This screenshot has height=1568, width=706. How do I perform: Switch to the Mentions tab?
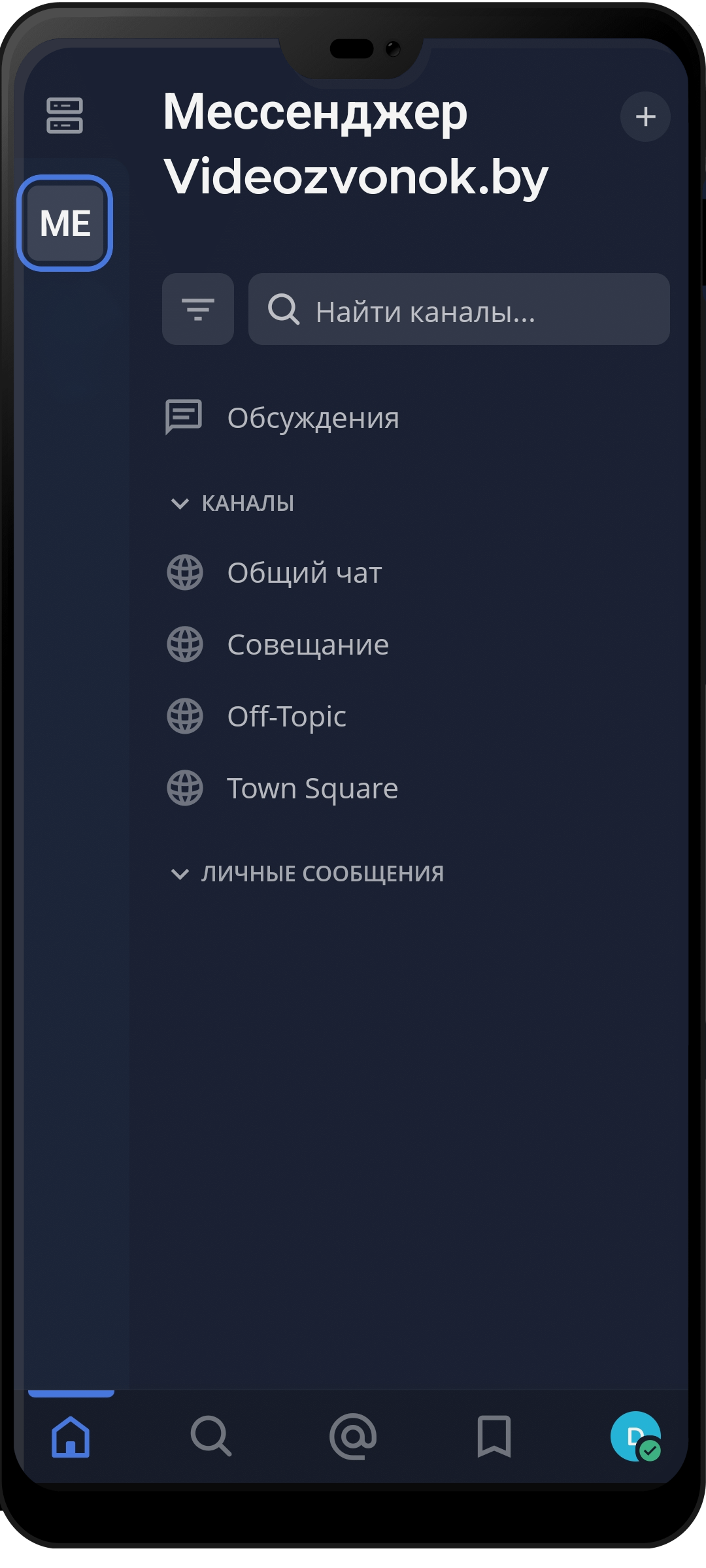[x=353, y=1436]
